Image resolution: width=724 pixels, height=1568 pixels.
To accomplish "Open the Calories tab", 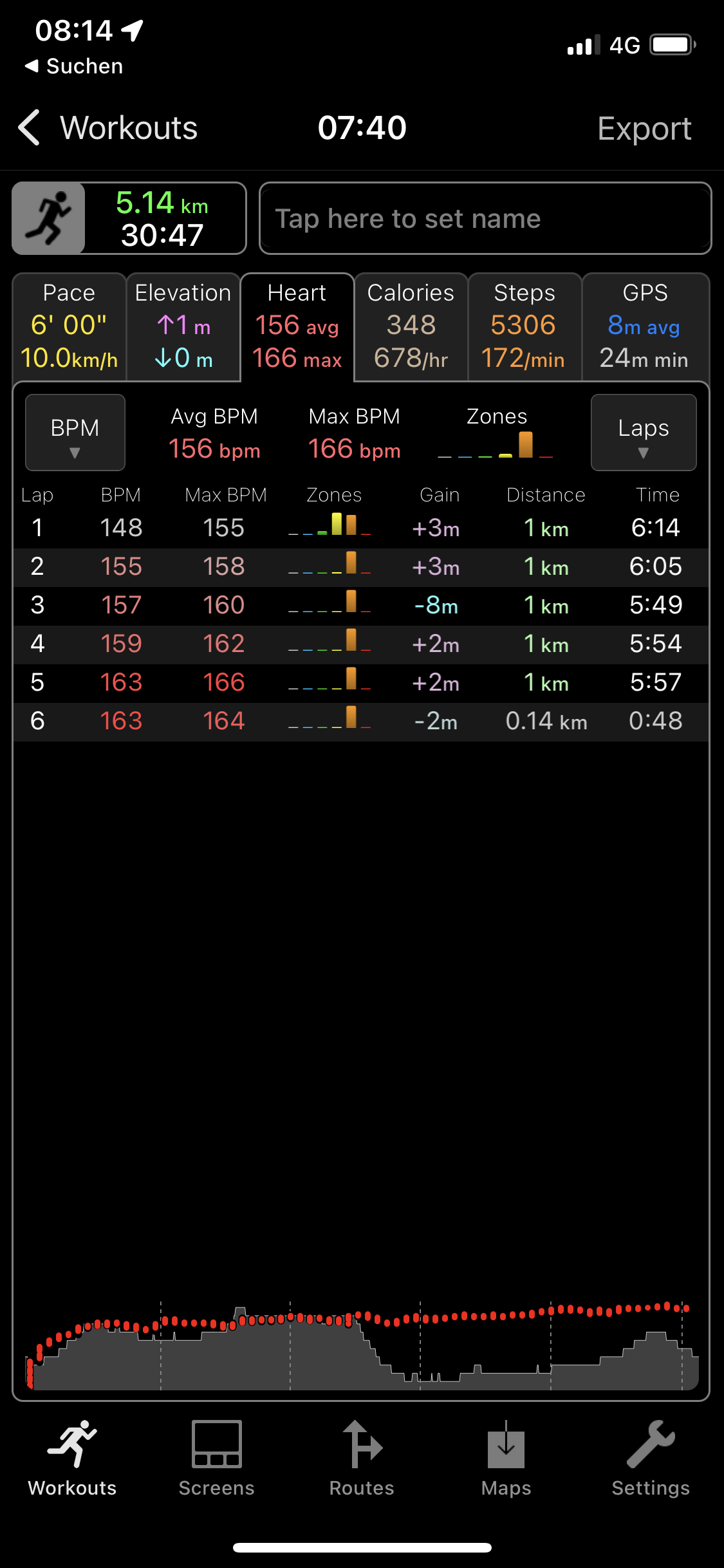I will 411,326.
